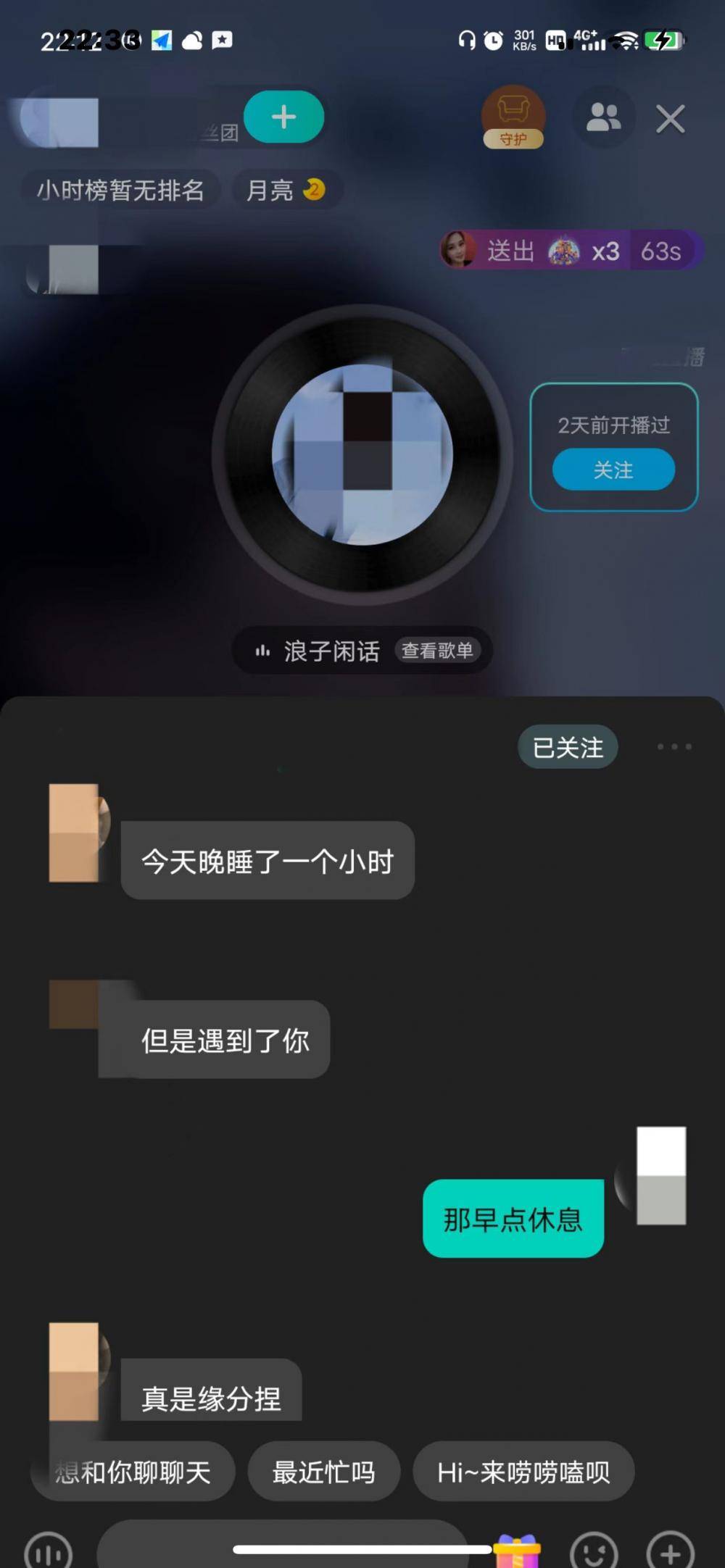Send quick reply 最近忙吗
The image size is (725, 1568).
coord(323,1472)
